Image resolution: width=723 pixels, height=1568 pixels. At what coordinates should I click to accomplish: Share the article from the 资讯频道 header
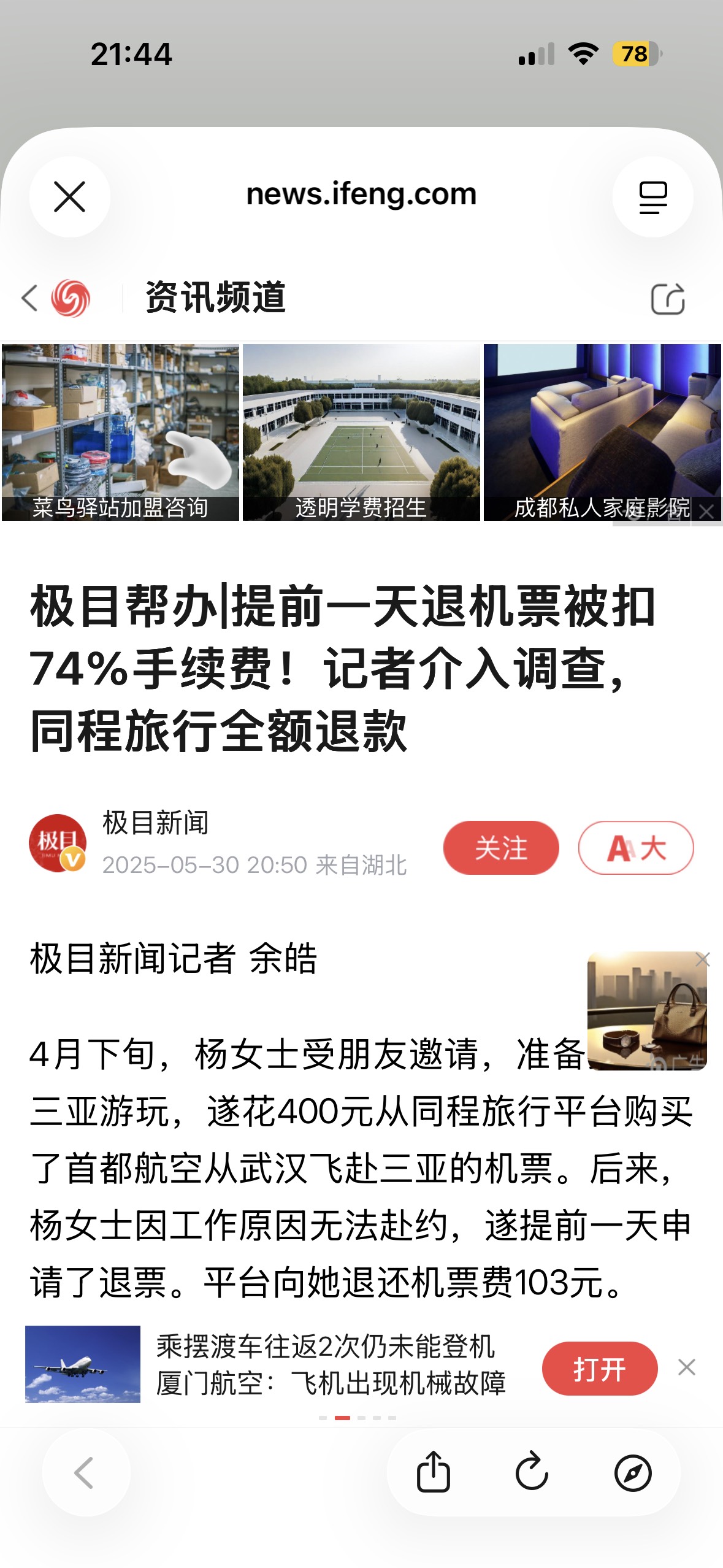click(667, 299)
